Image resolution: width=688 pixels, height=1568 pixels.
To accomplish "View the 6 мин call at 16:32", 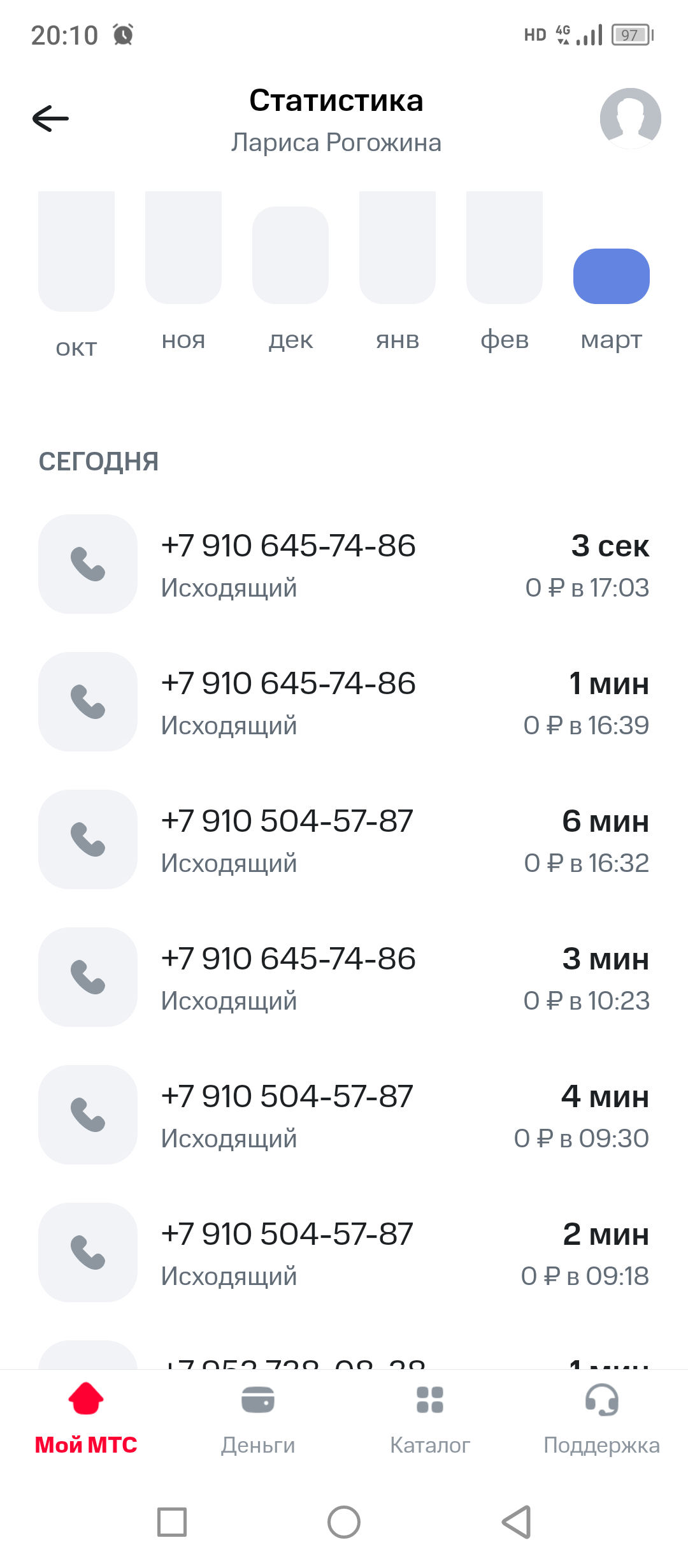I will (344, 840).
